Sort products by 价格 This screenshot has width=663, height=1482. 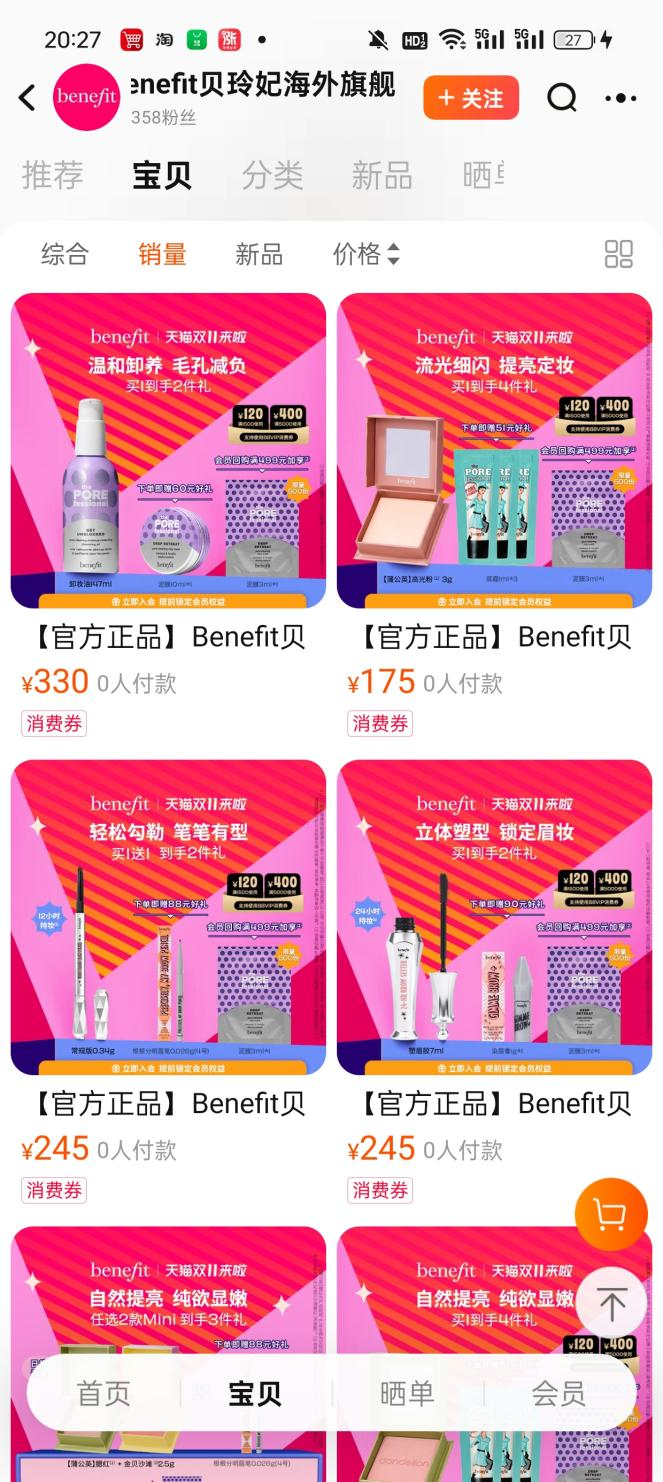click(x=366, y=254)
